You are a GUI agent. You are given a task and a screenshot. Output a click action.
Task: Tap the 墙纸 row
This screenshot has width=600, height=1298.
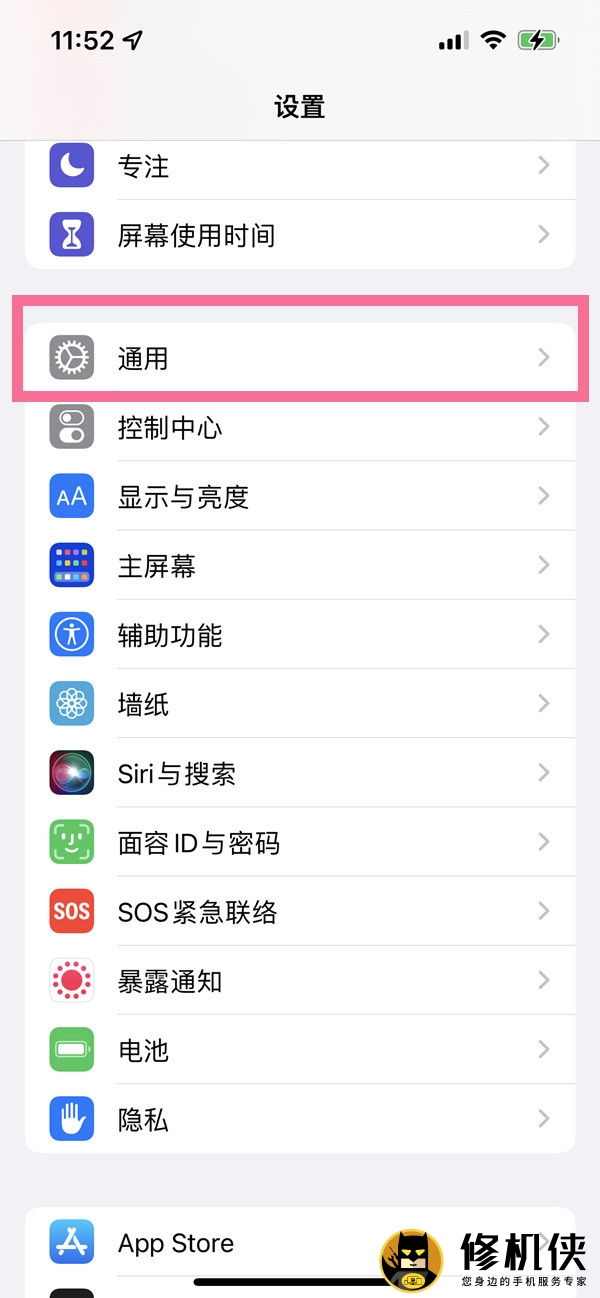(x=300, y=704)
